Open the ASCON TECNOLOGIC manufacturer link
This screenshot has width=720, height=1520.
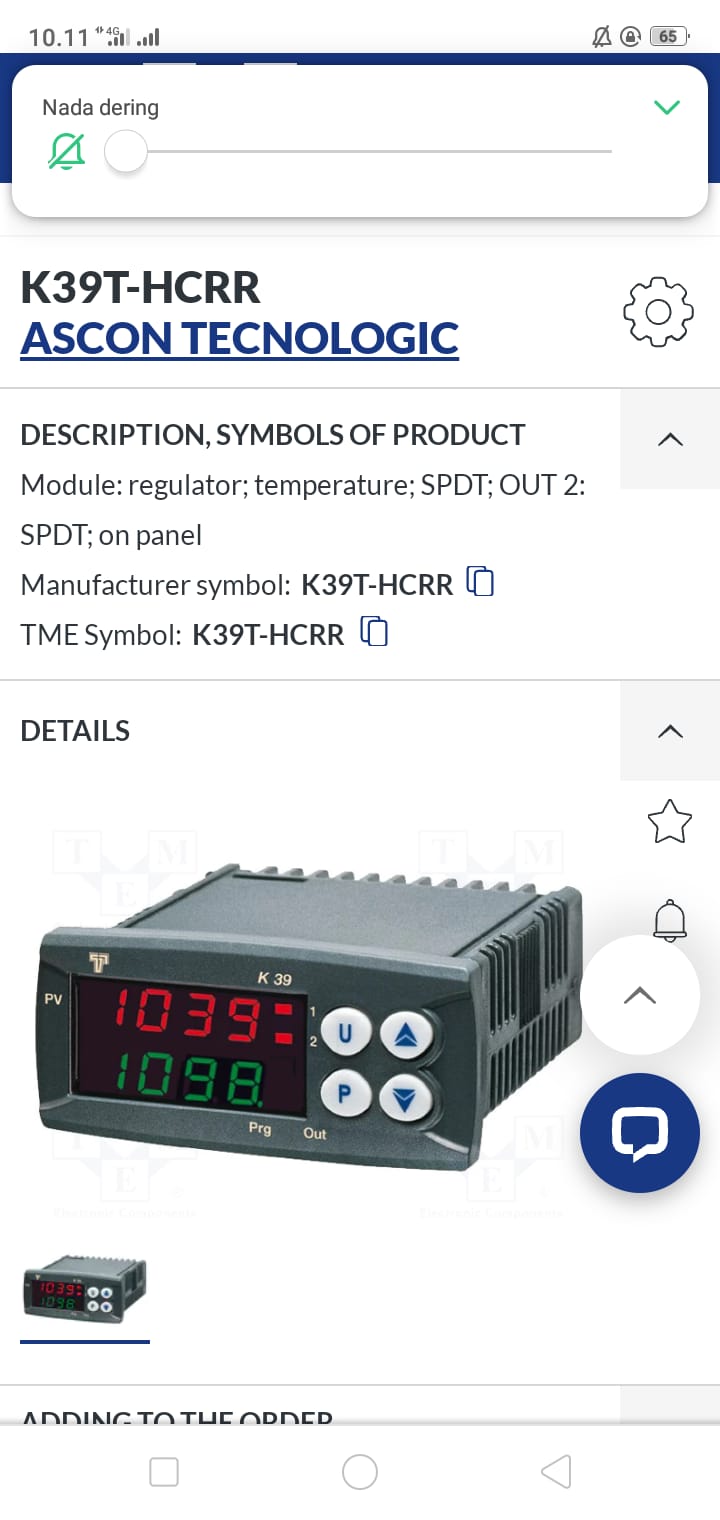[x=239, y=339]
